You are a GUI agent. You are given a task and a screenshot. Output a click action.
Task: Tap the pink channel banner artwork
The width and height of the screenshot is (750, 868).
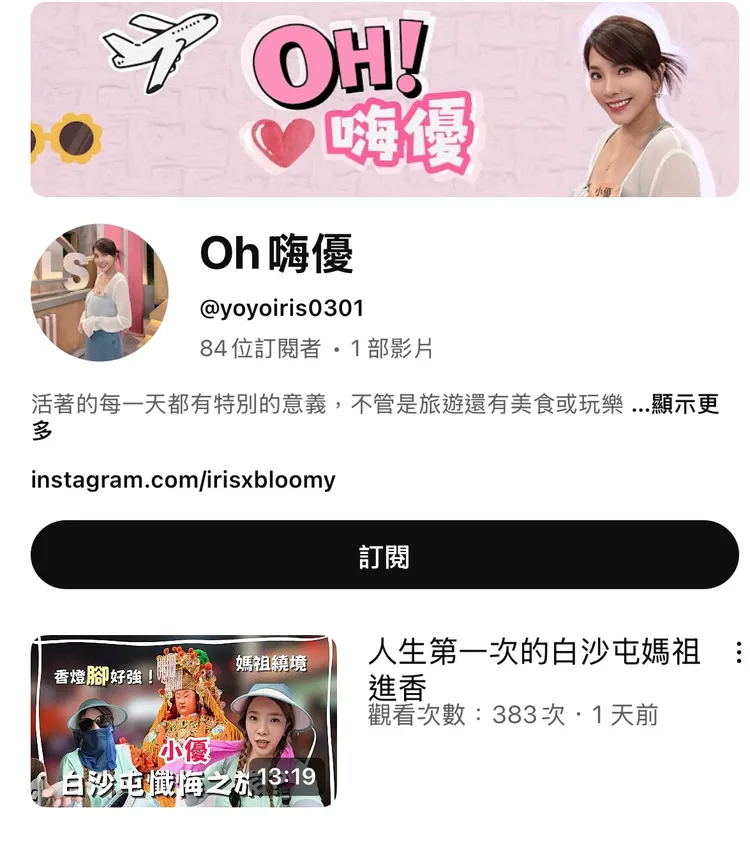point(375,100)
